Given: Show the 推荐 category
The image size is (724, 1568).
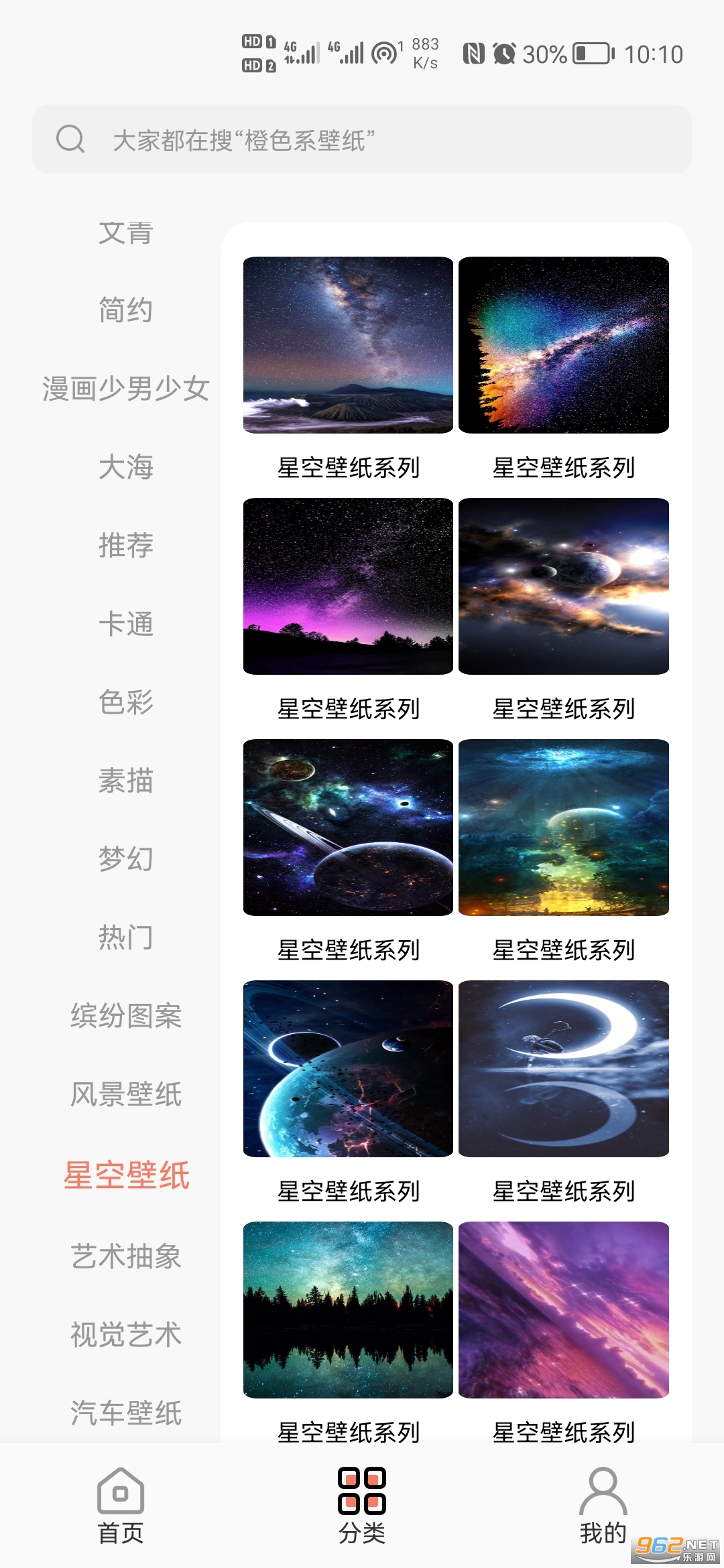Looking at the screenshot, I should (x=126, y=545).
